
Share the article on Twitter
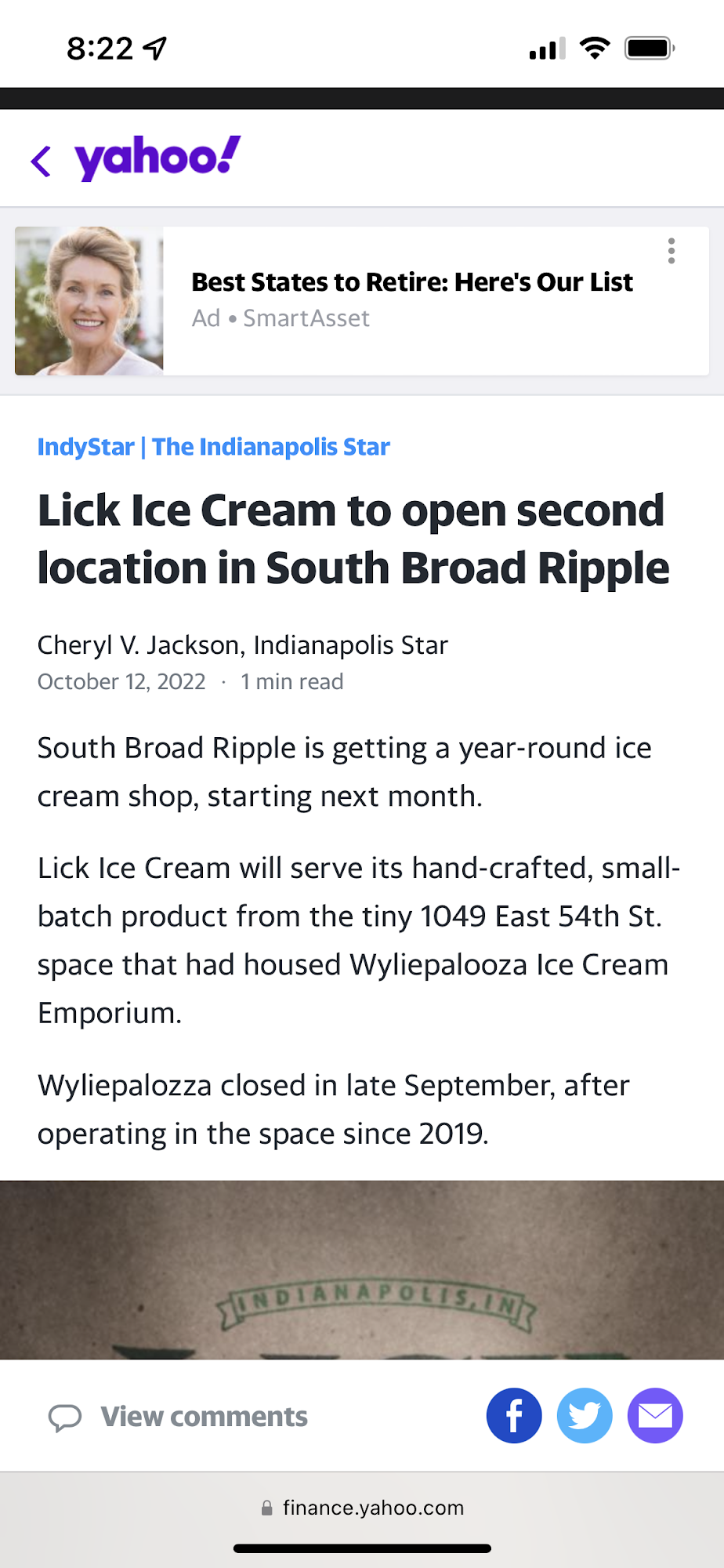click(x=585, y=1416)
